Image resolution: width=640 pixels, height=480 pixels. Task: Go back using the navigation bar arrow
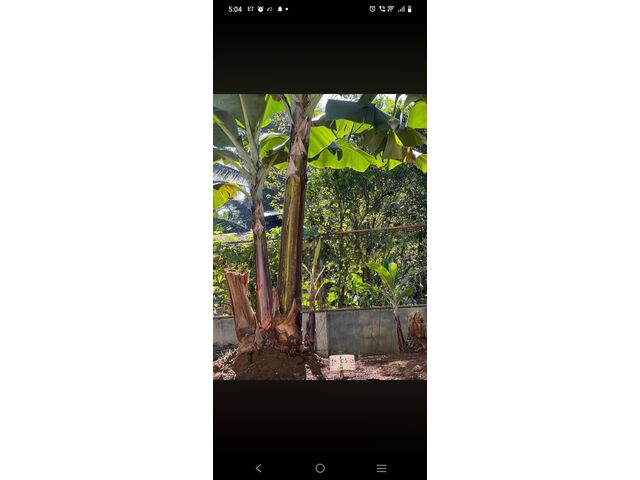tap(258, 468)
